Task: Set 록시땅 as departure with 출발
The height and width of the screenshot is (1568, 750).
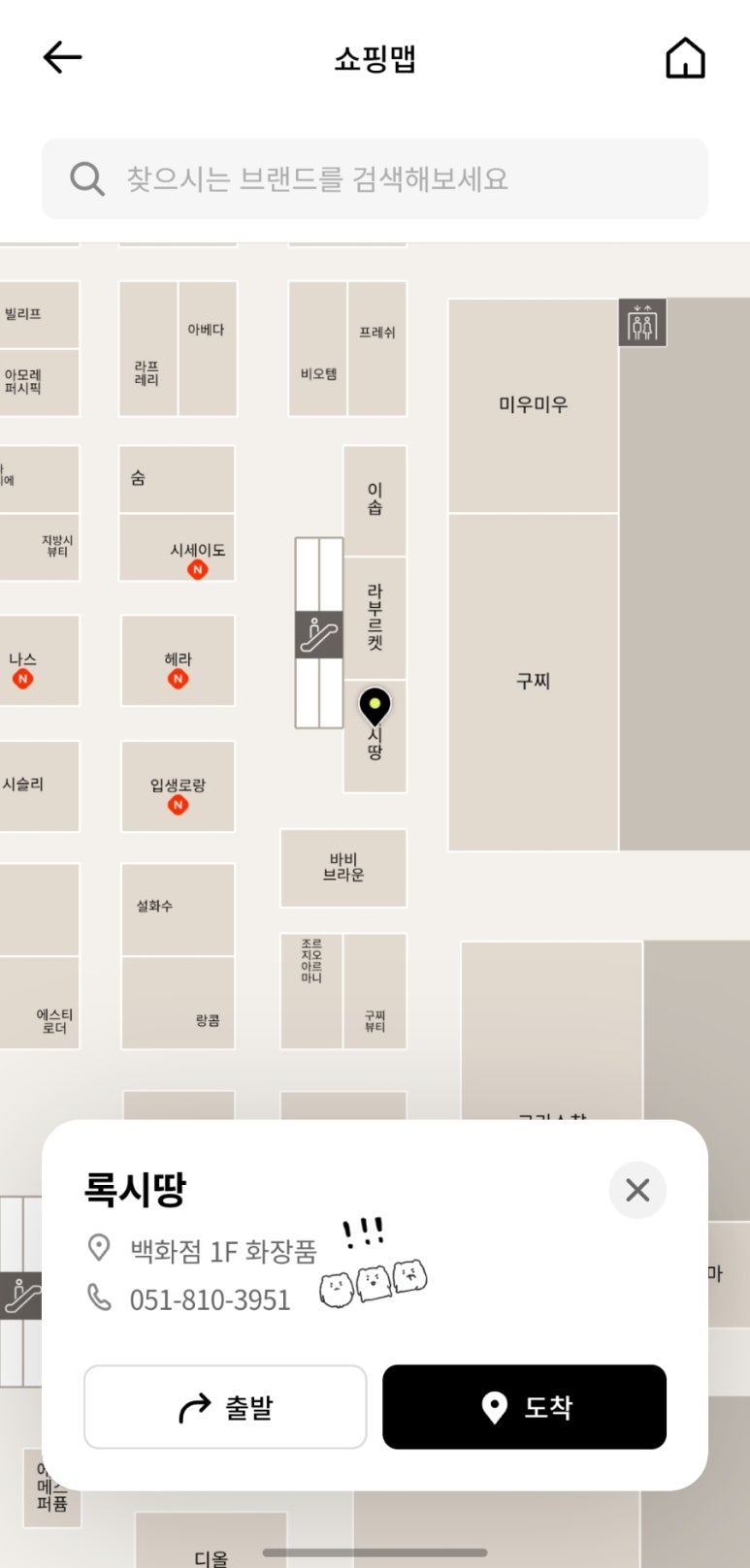Action: (225, 1407)
